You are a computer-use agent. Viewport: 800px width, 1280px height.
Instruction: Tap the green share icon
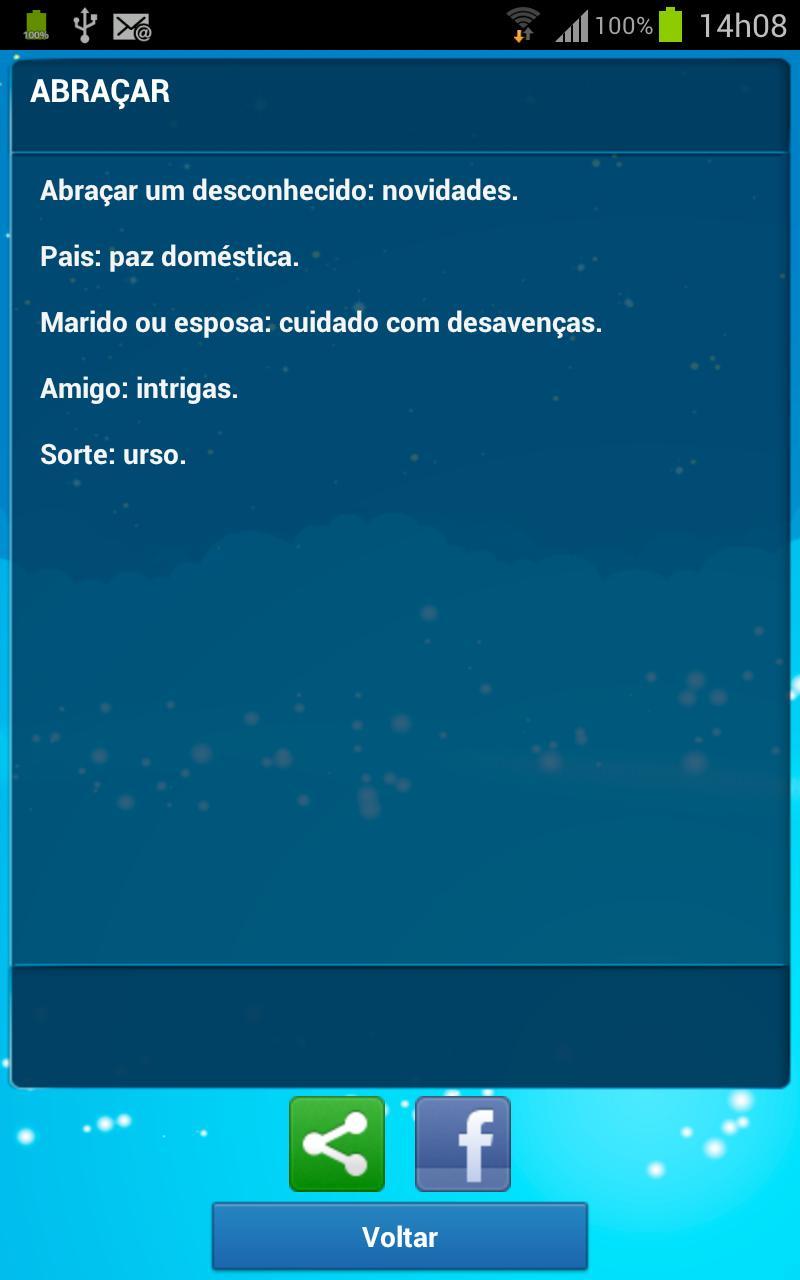(x=335, y=1143)
